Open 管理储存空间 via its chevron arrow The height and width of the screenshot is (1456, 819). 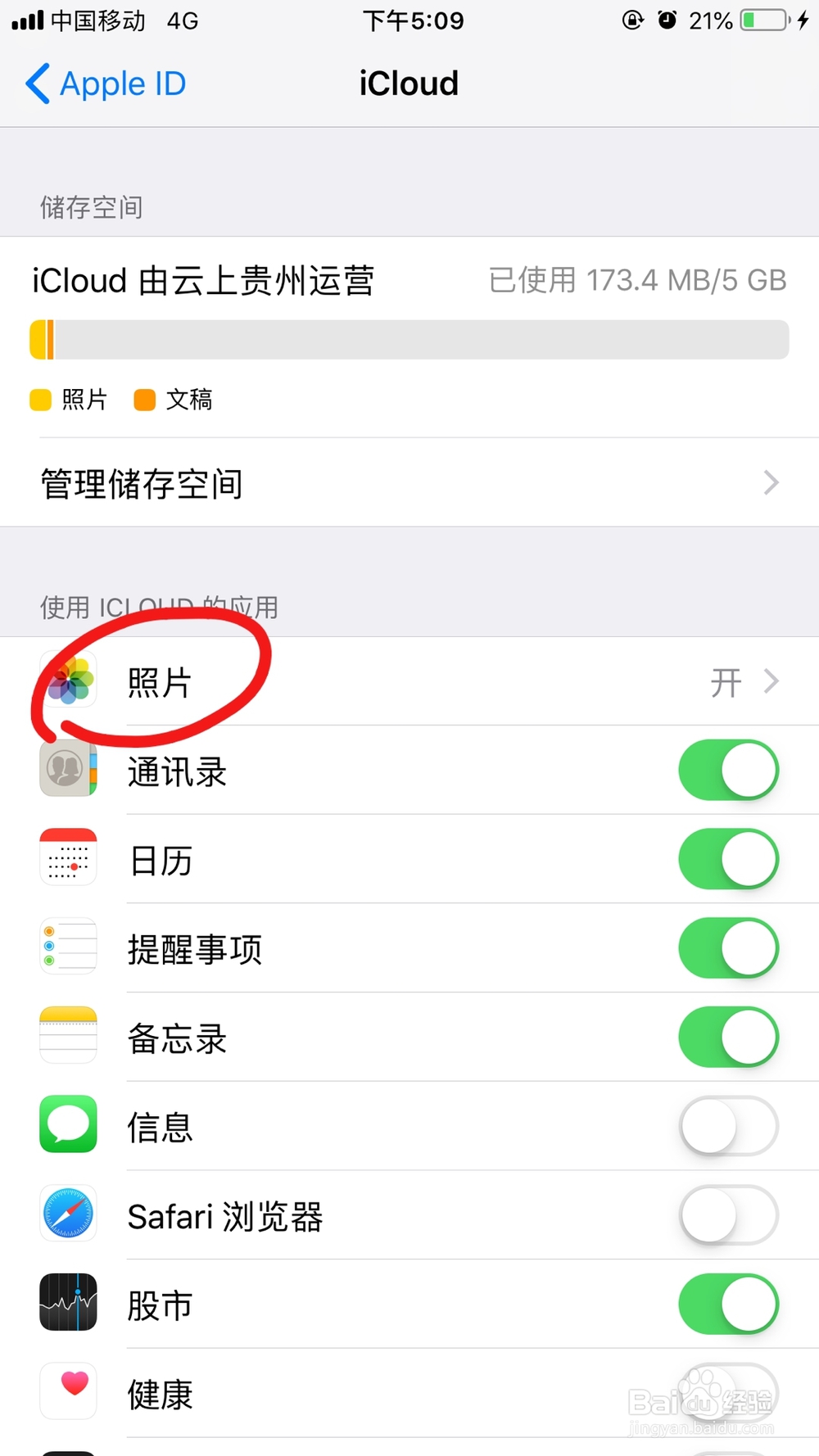click(771, 483)
